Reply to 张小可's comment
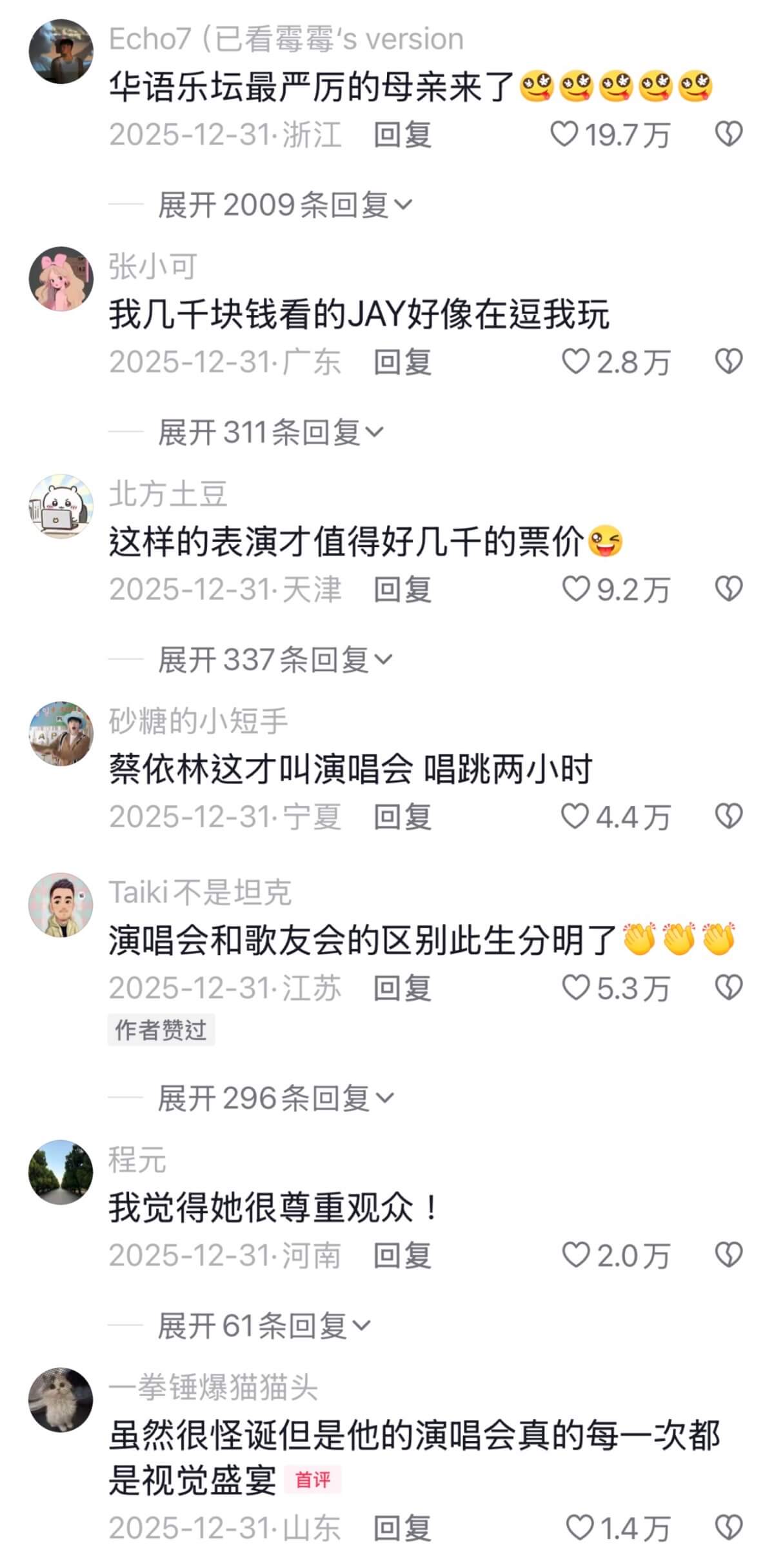 (x=402, y=361)
